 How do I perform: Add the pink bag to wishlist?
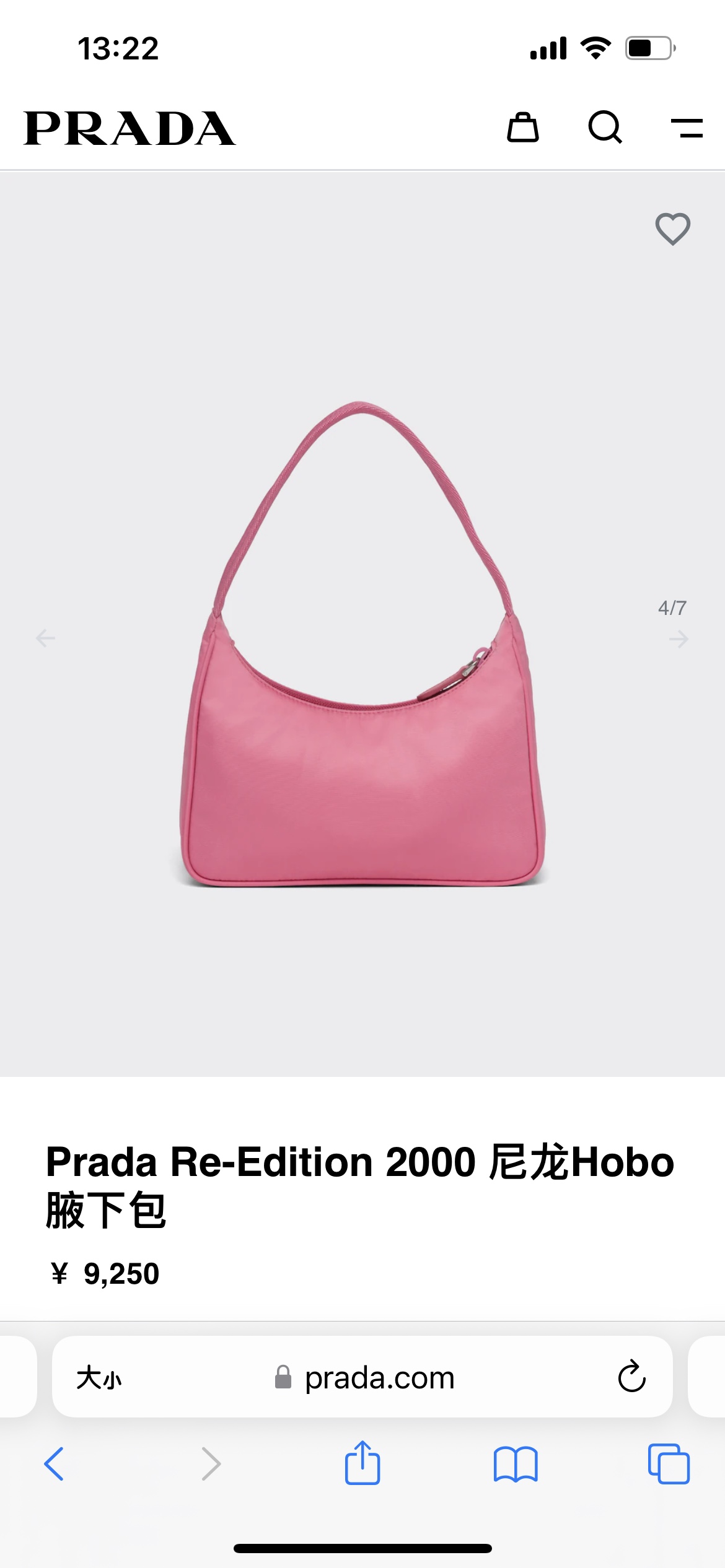pos(673,229)
